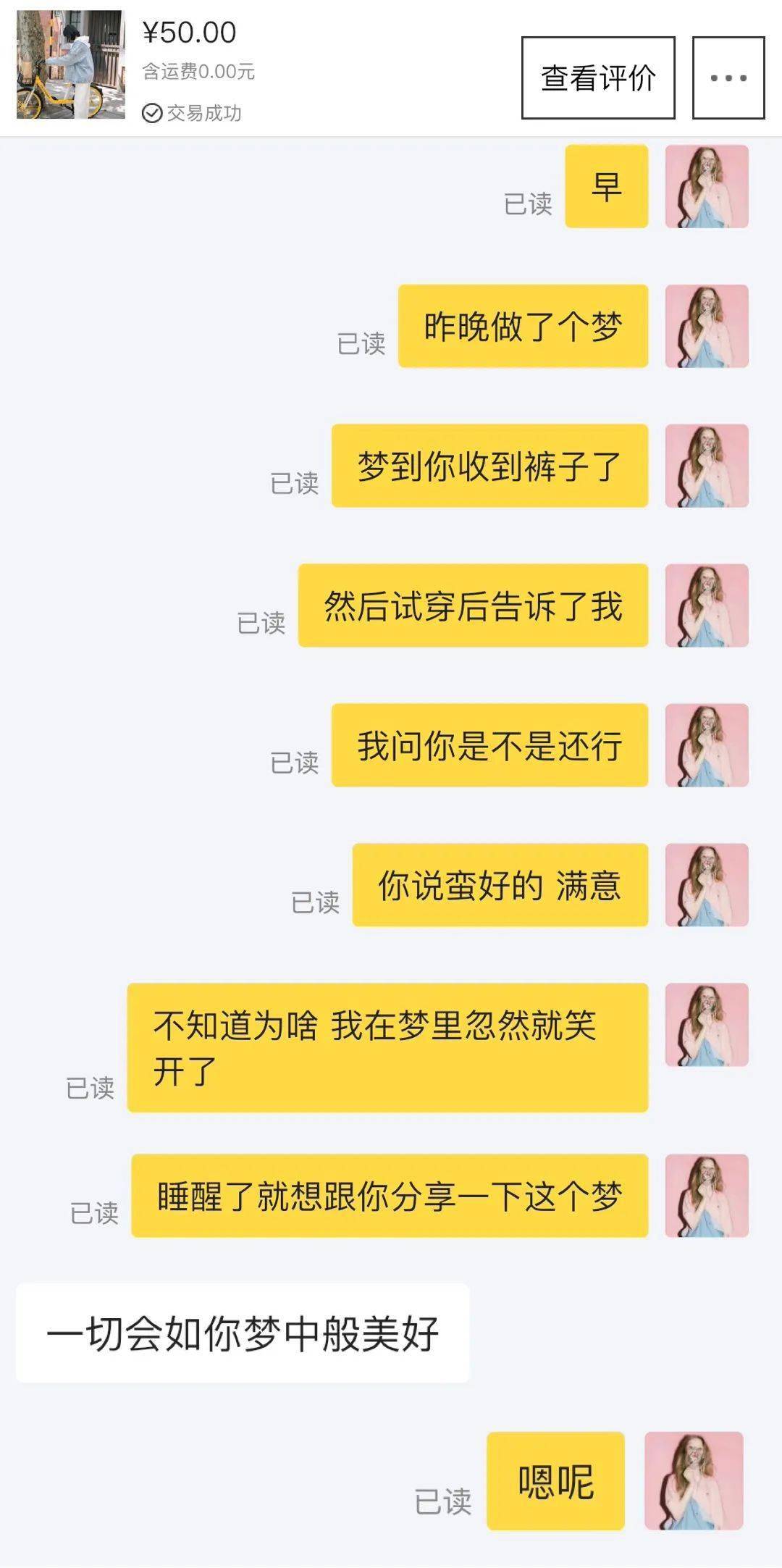The image size is (782, 1568).
Task: Open the sender's avatar beside the 早 message
Action: pos(706,187)
